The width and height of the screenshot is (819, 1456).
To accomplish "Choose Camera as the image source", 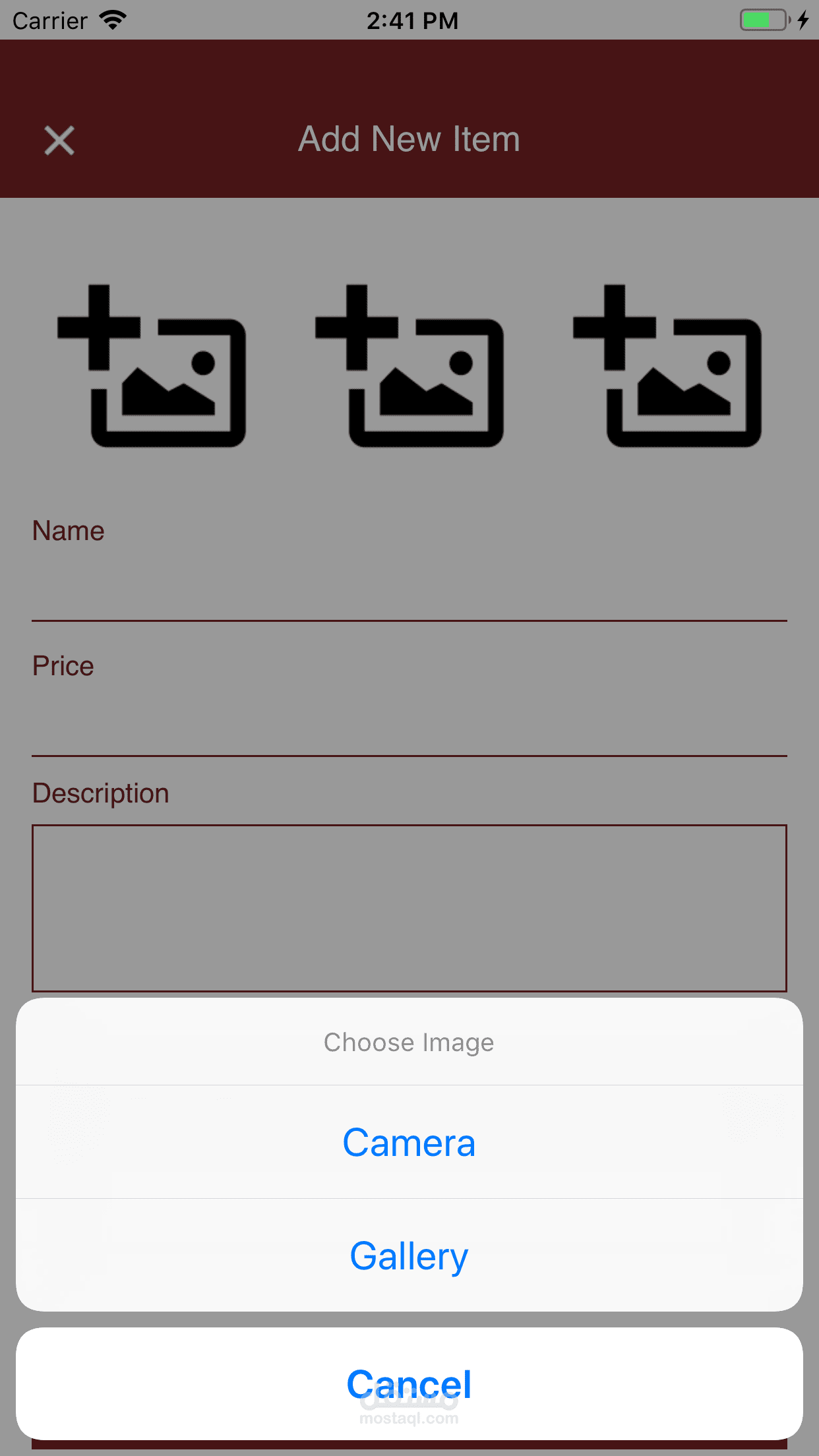I will coord(409,1142).
